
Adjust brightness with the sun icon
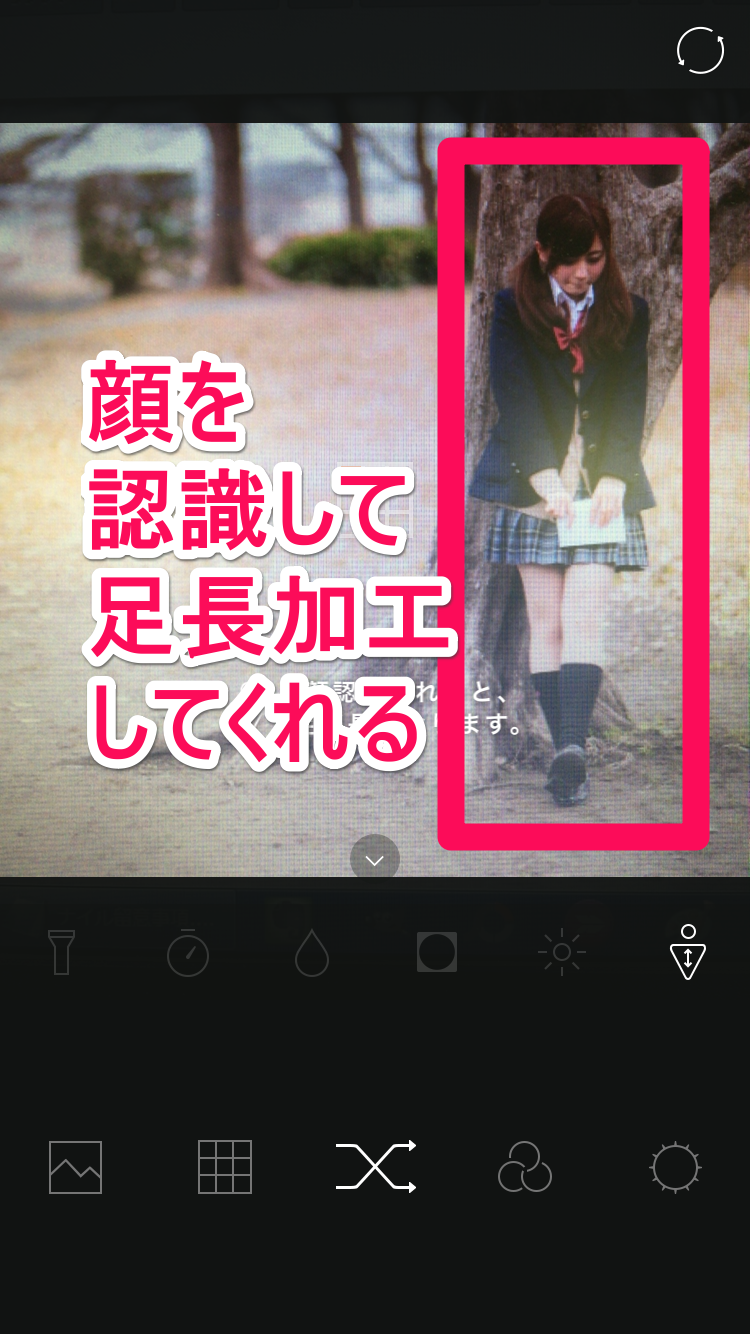point(562,952)
